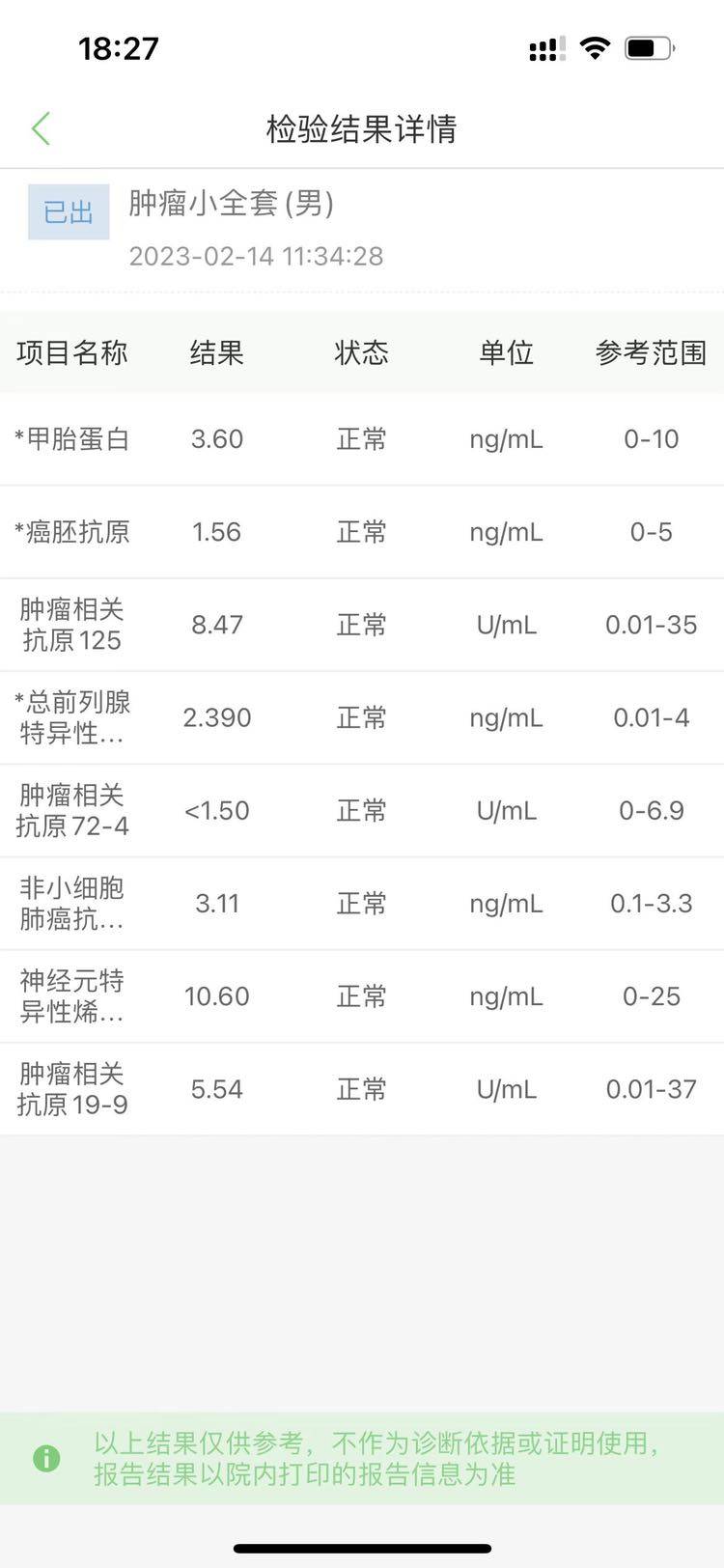This screenshot has width=724, height=1568.
Task: Go back from the 检验结果详情 page
Action: [x=41, y=128]
